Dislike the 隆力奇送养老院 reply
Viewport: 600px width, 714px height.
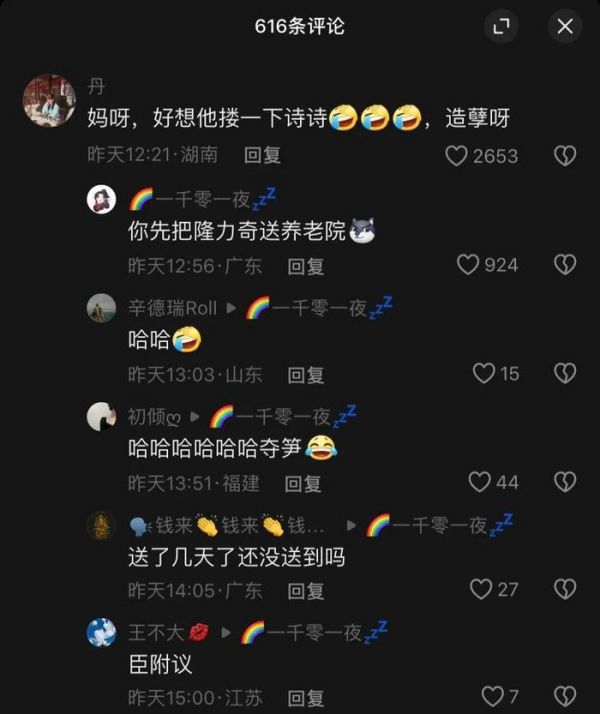pos(565,265)
